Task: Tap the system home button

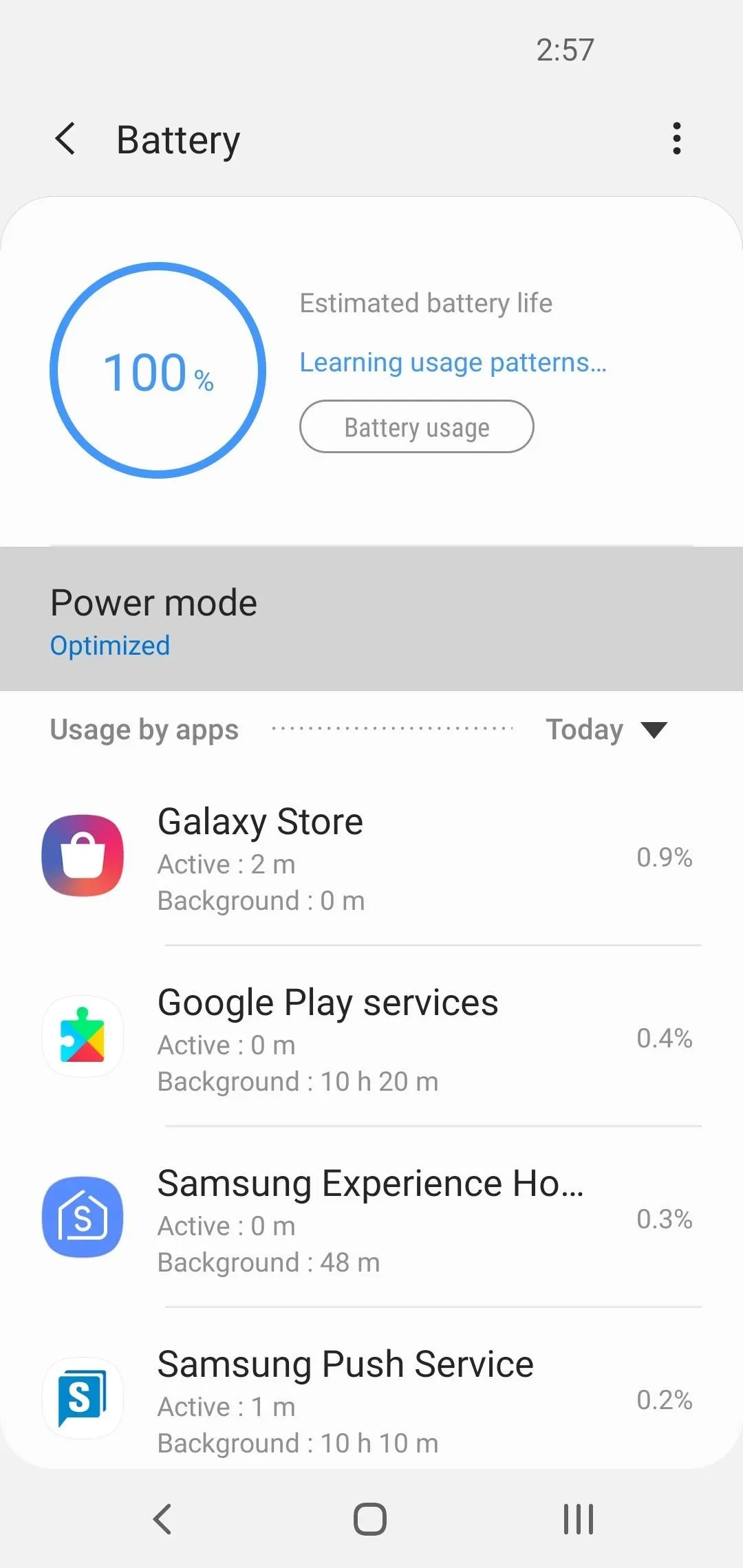Action: (370, 1519)
